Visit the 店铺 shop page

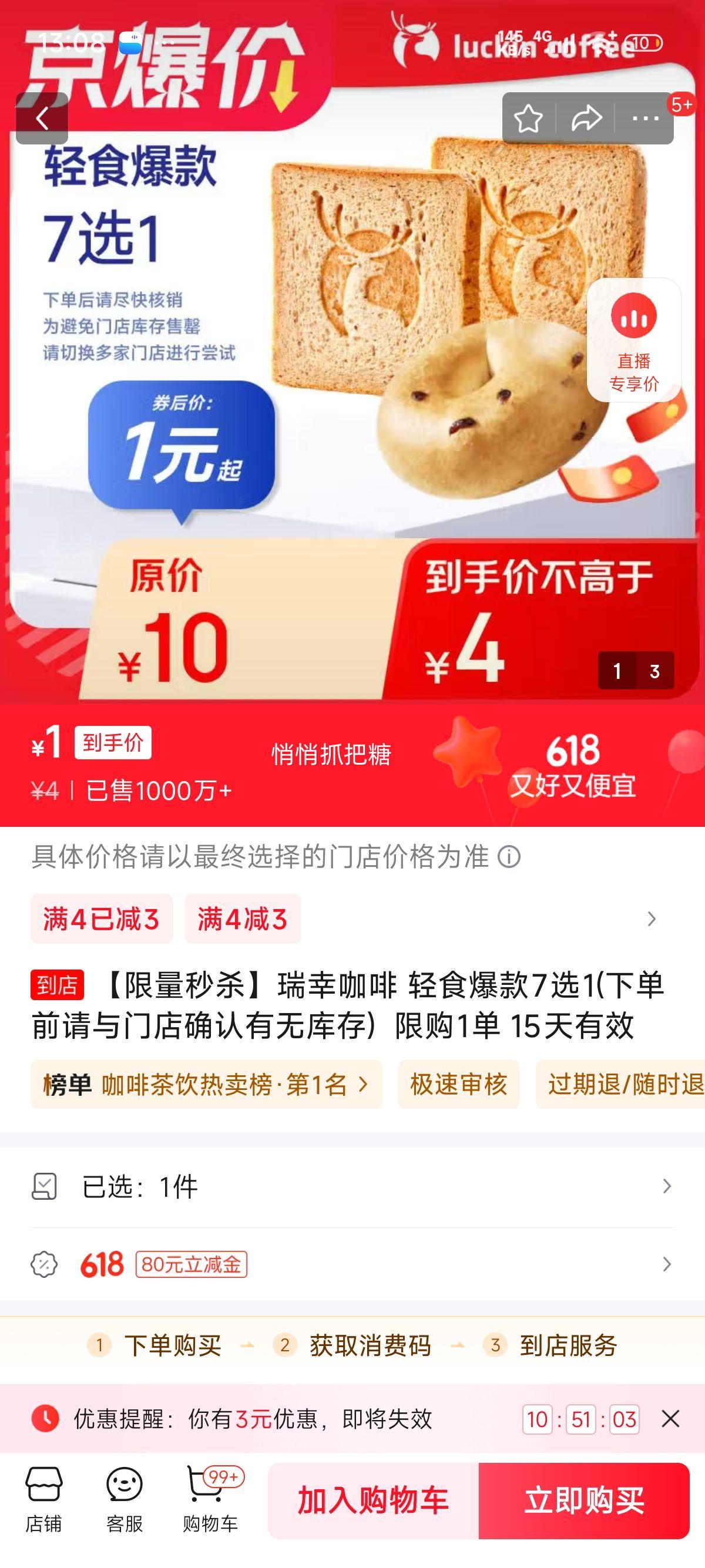point(43,1500)
